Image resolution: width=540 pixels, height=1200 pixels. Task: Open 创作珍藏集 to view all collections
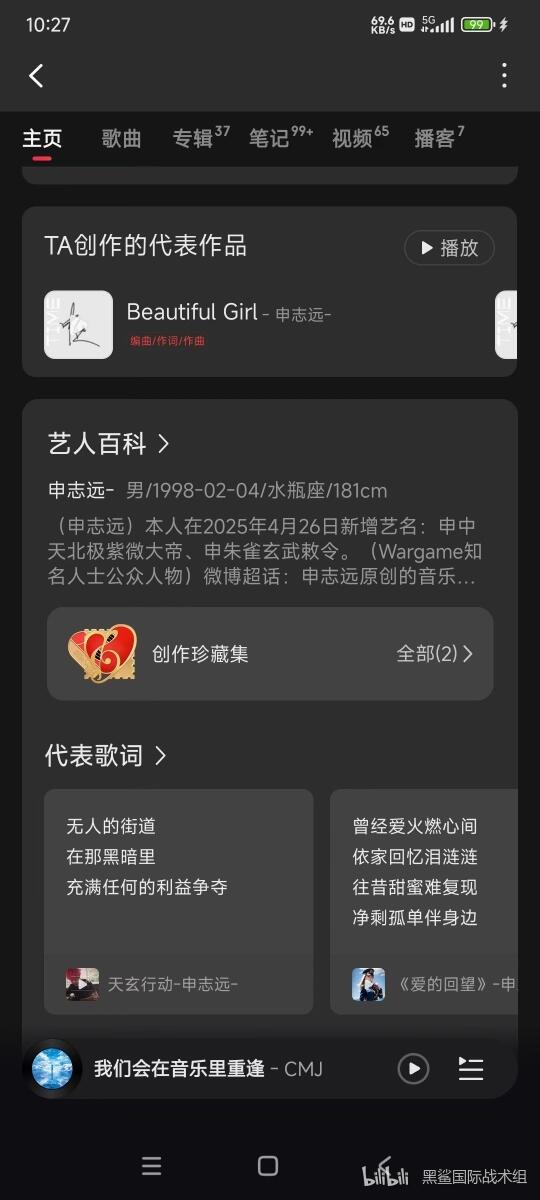point(270,654)
